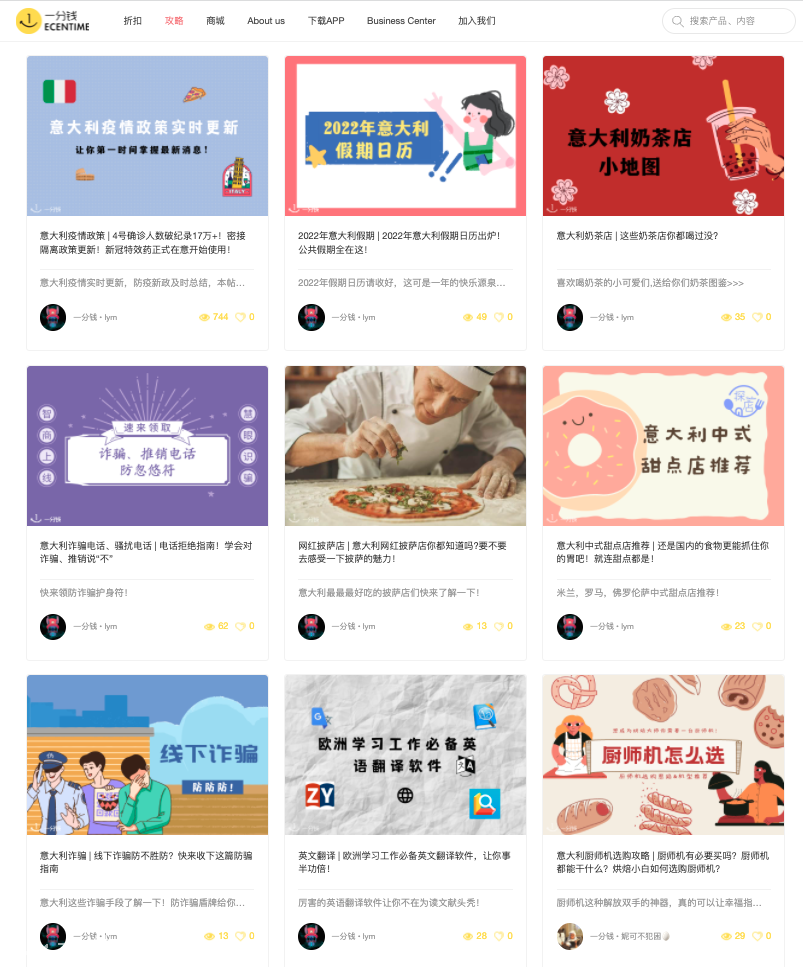Switch to the 攻略 tab

[x=174, y=20]
